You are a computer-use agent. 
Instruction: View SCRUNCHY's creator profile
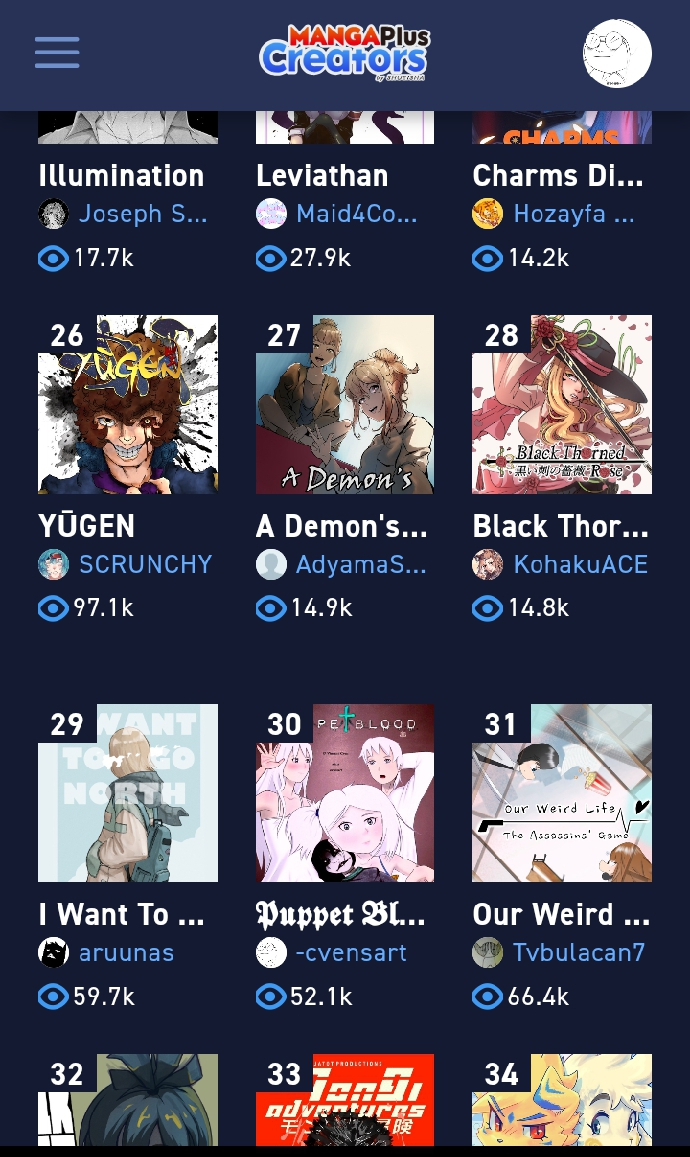[x=145, y=564]
